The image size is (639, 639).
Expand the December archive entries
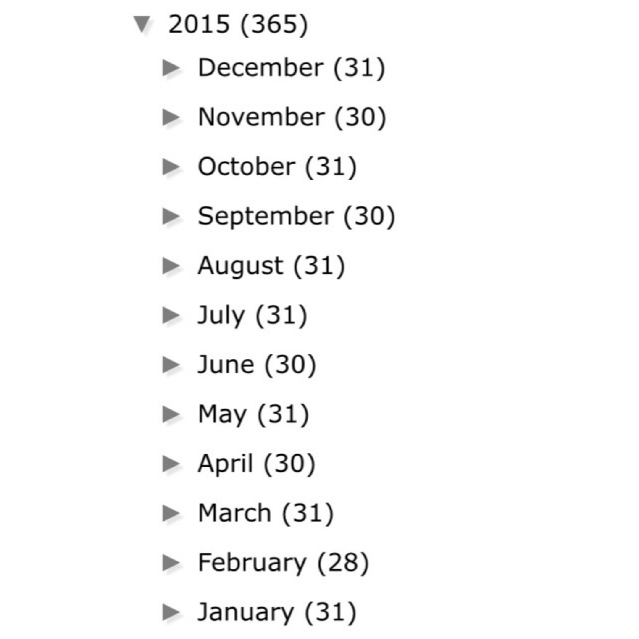click(171, 68)
